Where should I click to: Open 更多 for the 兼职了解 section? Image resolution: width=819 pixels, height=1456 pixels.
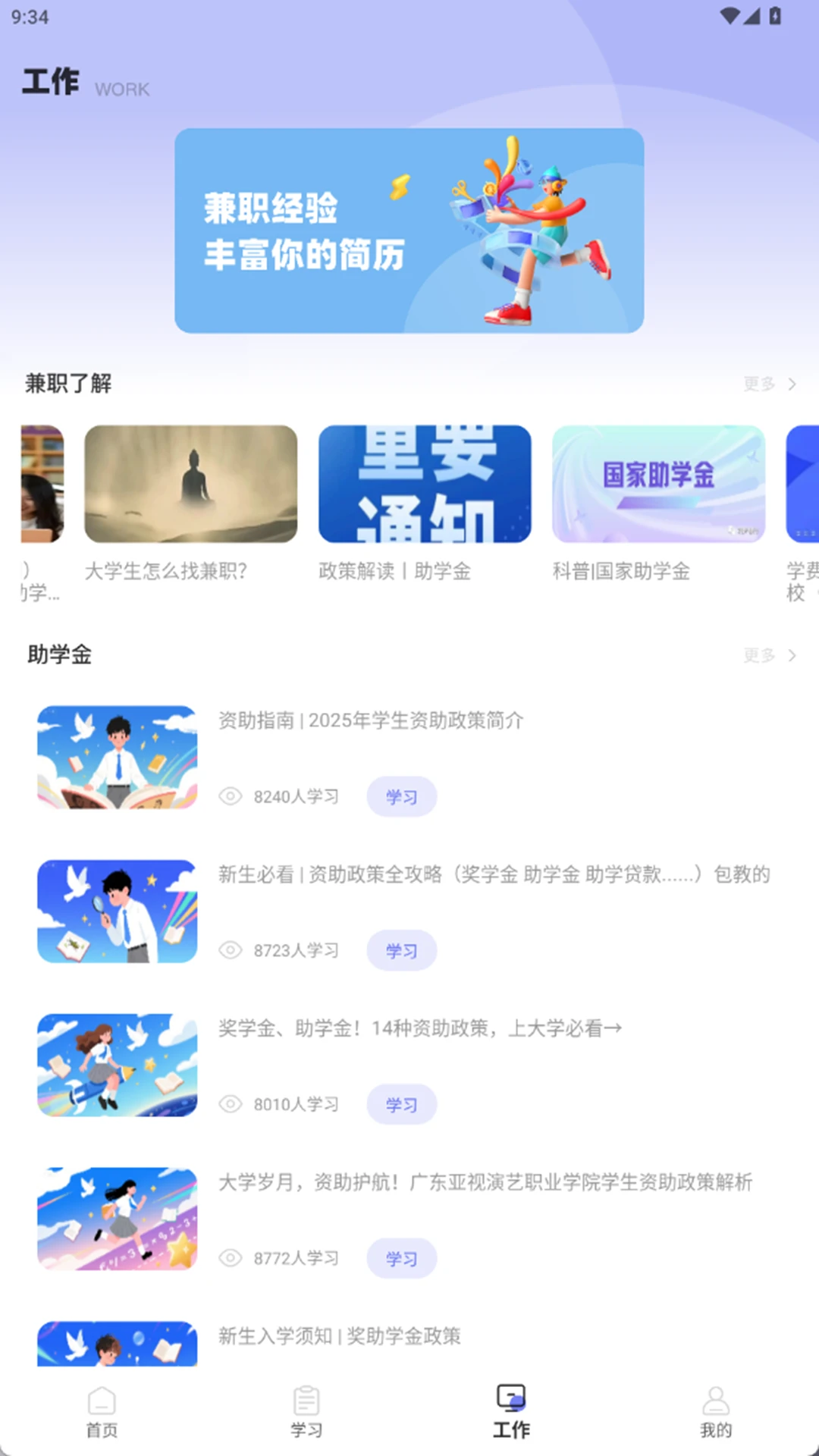[769, 384]
